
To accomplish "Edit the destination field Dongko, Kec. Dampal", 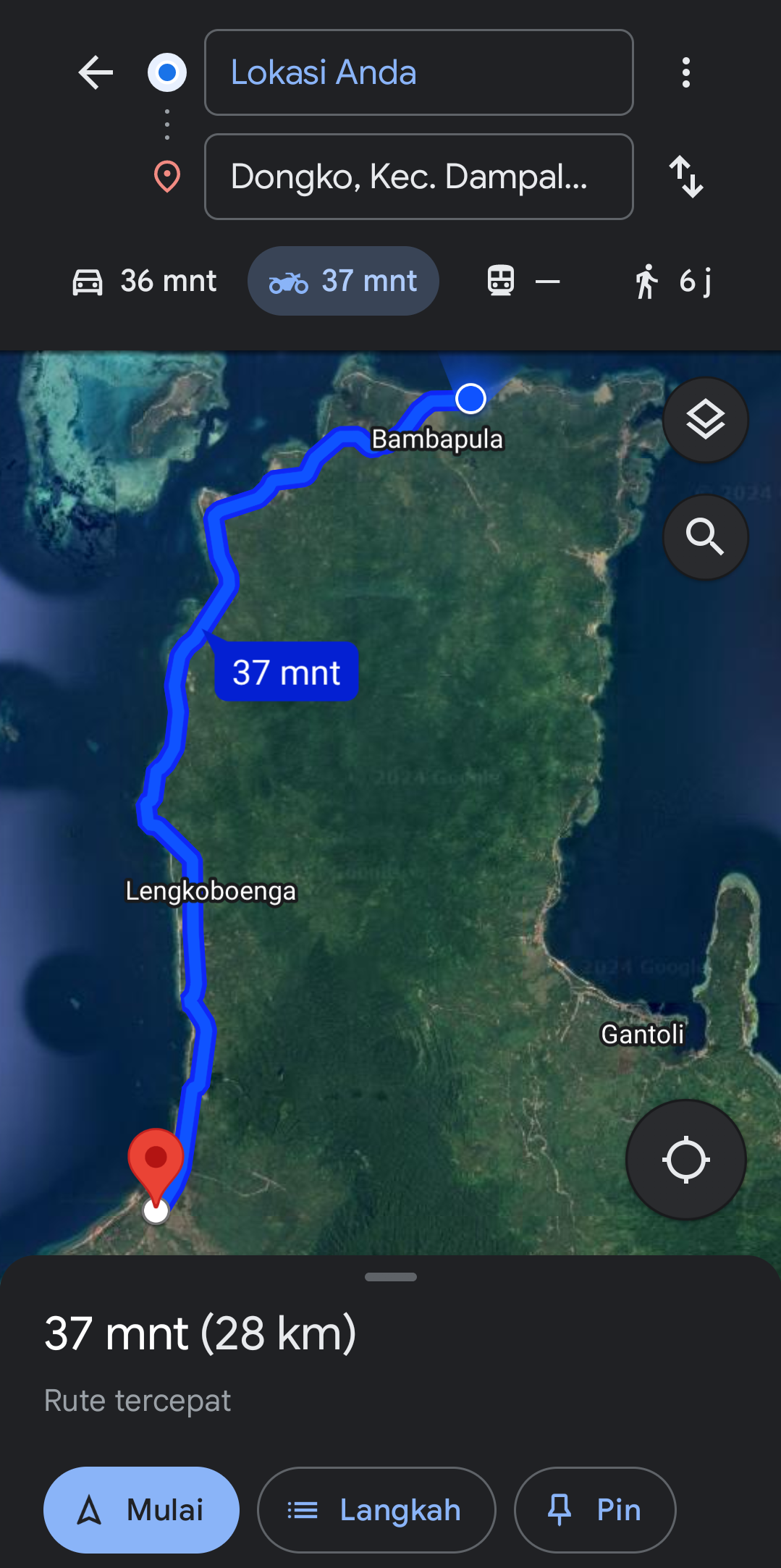I will coord(419,177).
